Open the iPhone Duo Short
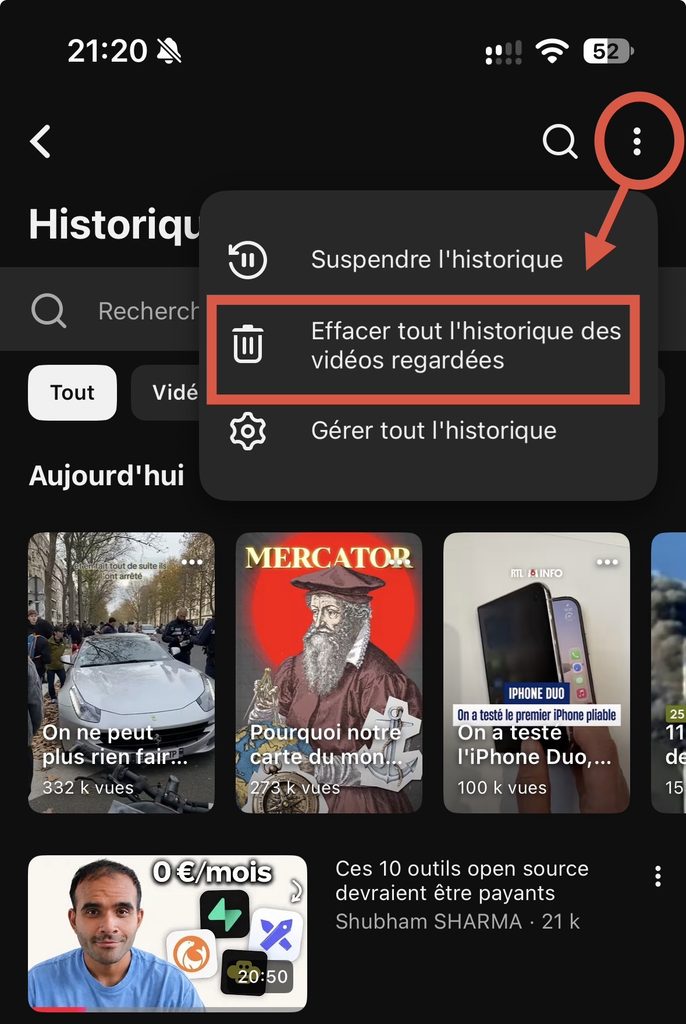686x1024 pixels. tap(536, 673)
